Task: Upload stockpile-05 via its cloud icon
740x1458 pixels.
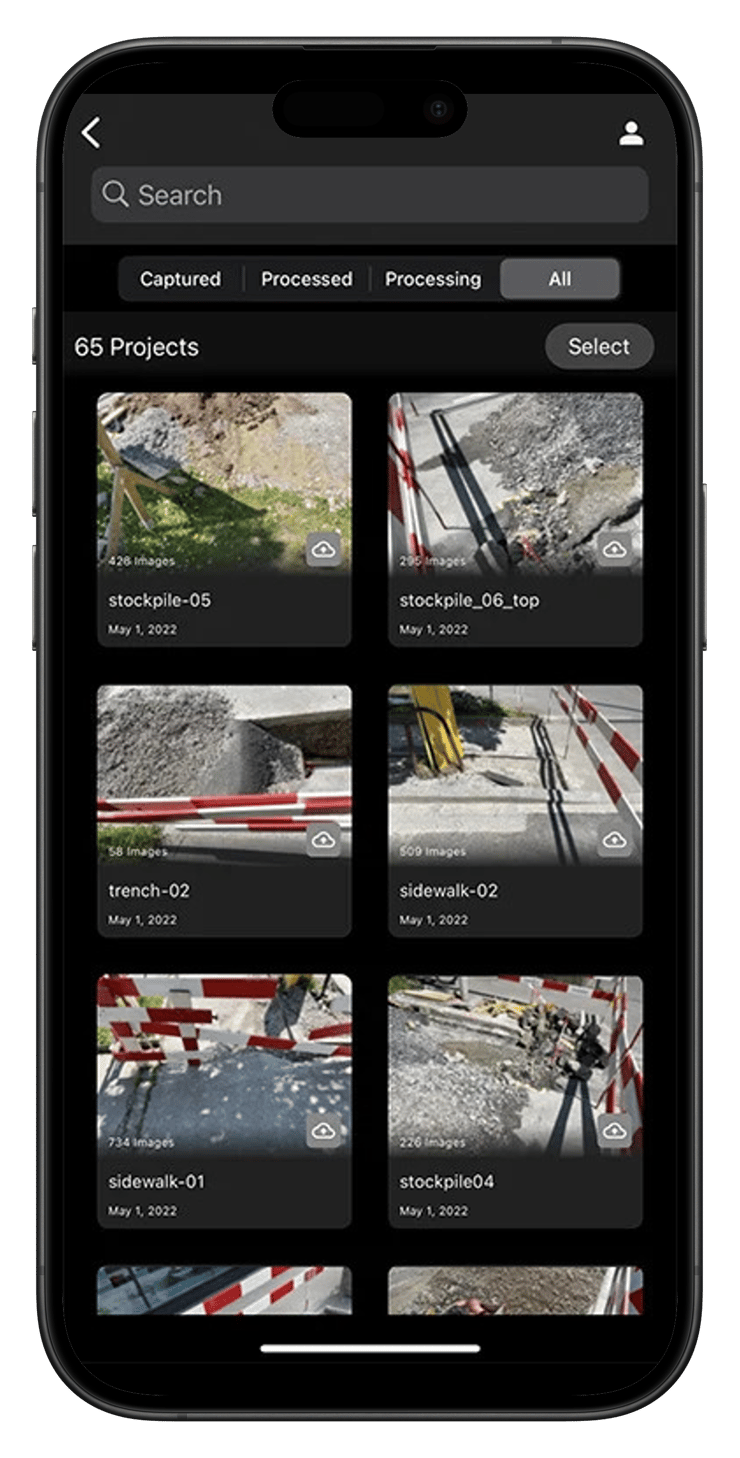Action: 323,550
